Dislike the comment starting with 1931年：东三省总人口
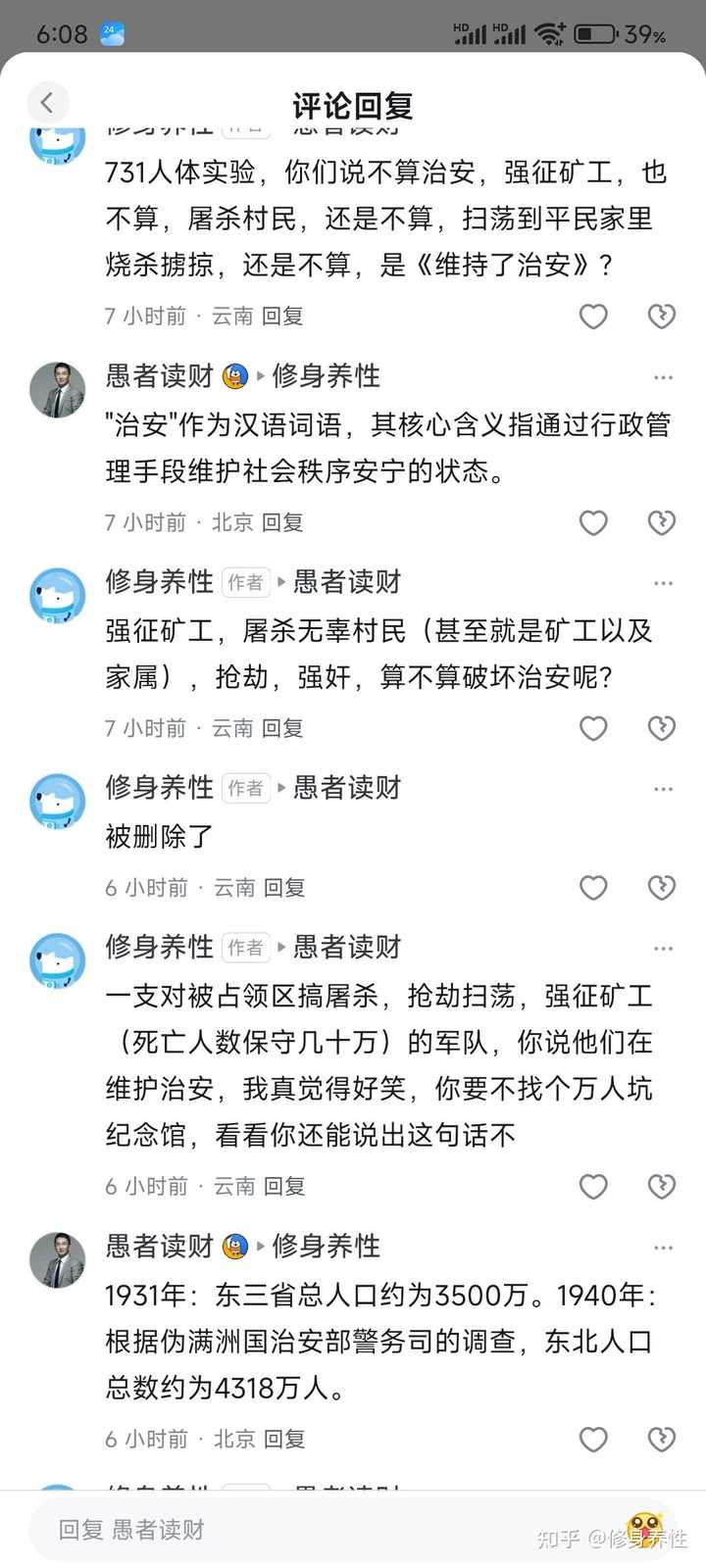 [662, 1440]
